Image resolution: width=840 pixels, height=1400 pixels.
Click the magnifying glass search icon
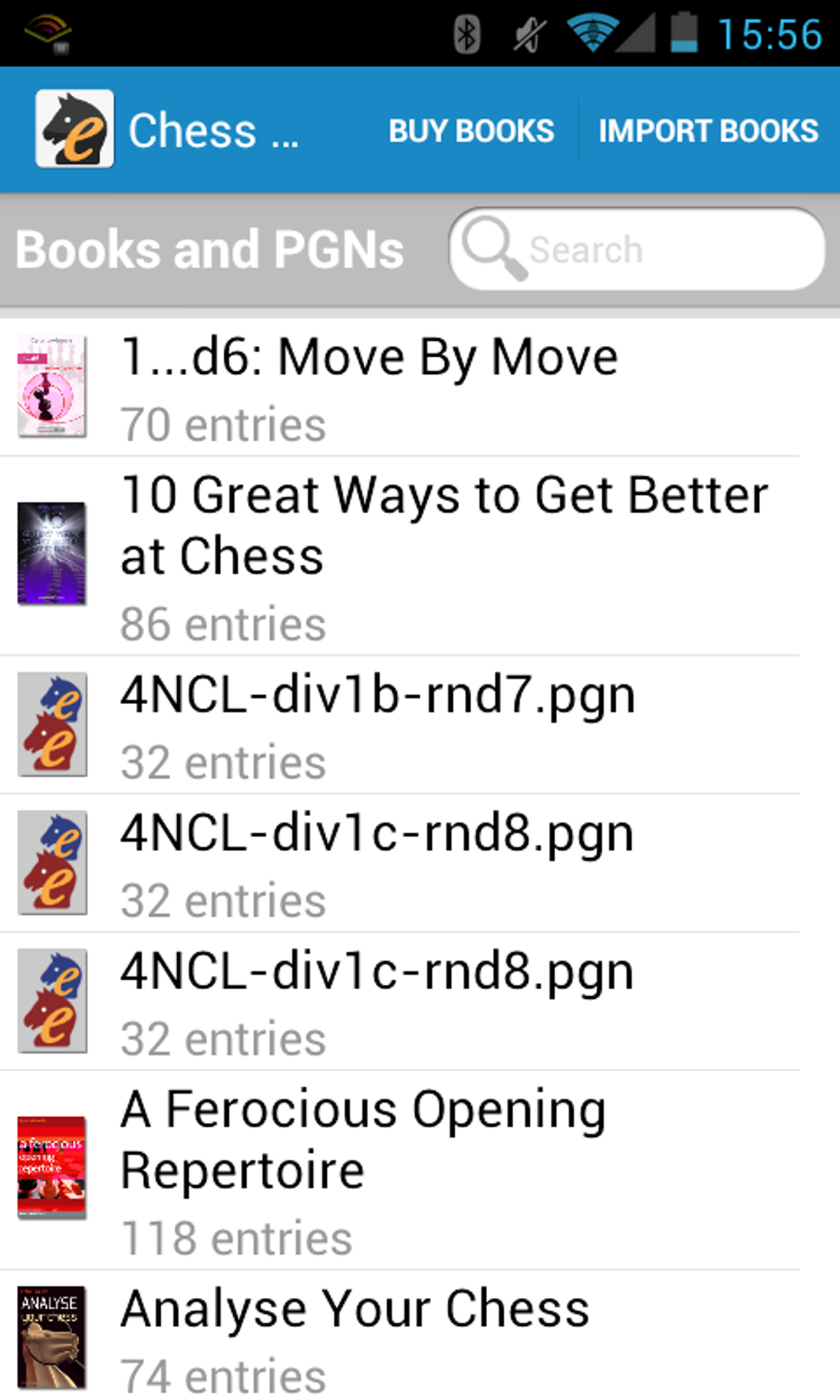(x=494, y=248)
